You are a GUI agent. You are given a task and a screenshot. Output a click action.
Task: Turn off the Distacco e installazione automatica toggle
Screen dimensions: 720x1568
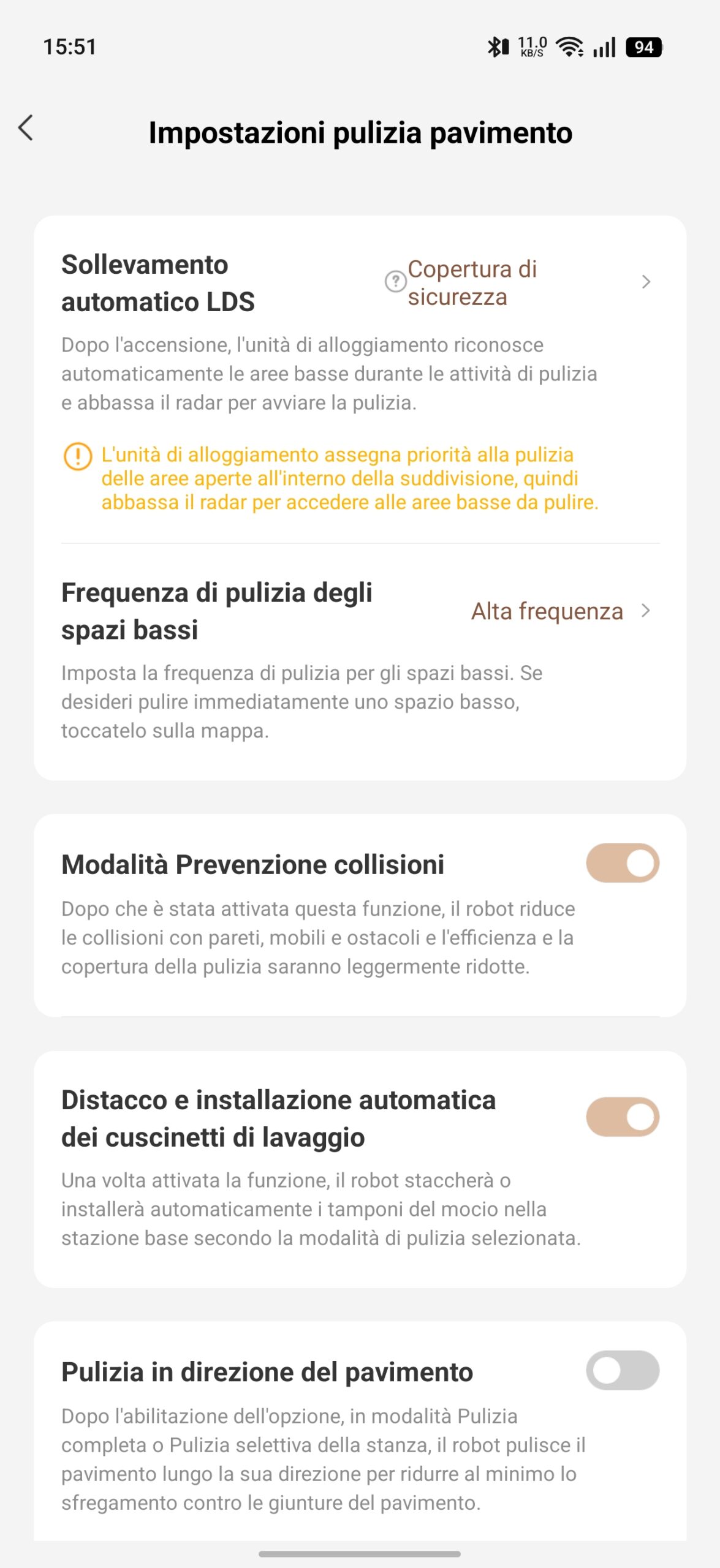623,1117
